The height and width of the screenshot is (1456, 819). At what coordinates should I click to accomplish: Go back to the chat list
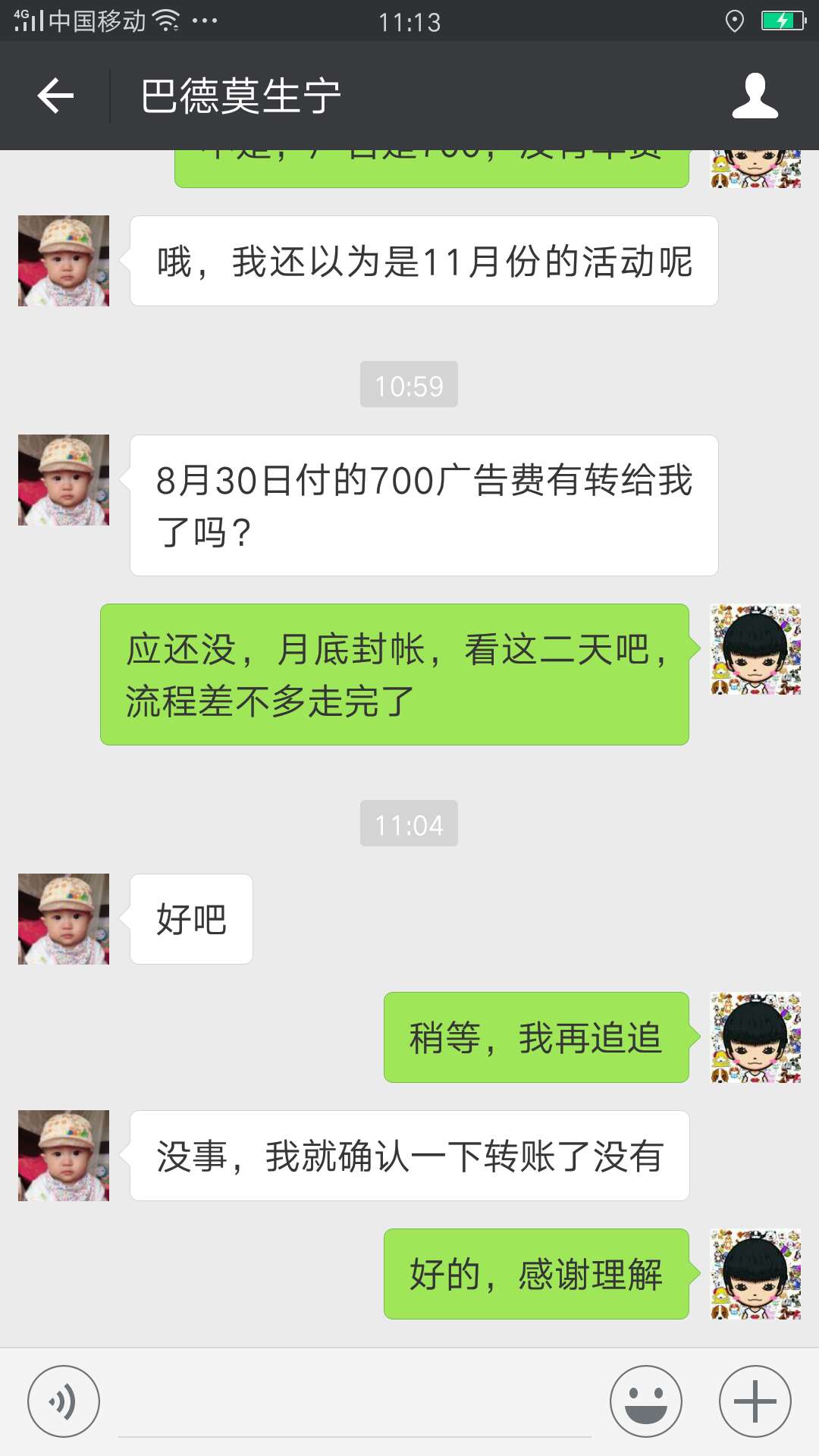55,96
